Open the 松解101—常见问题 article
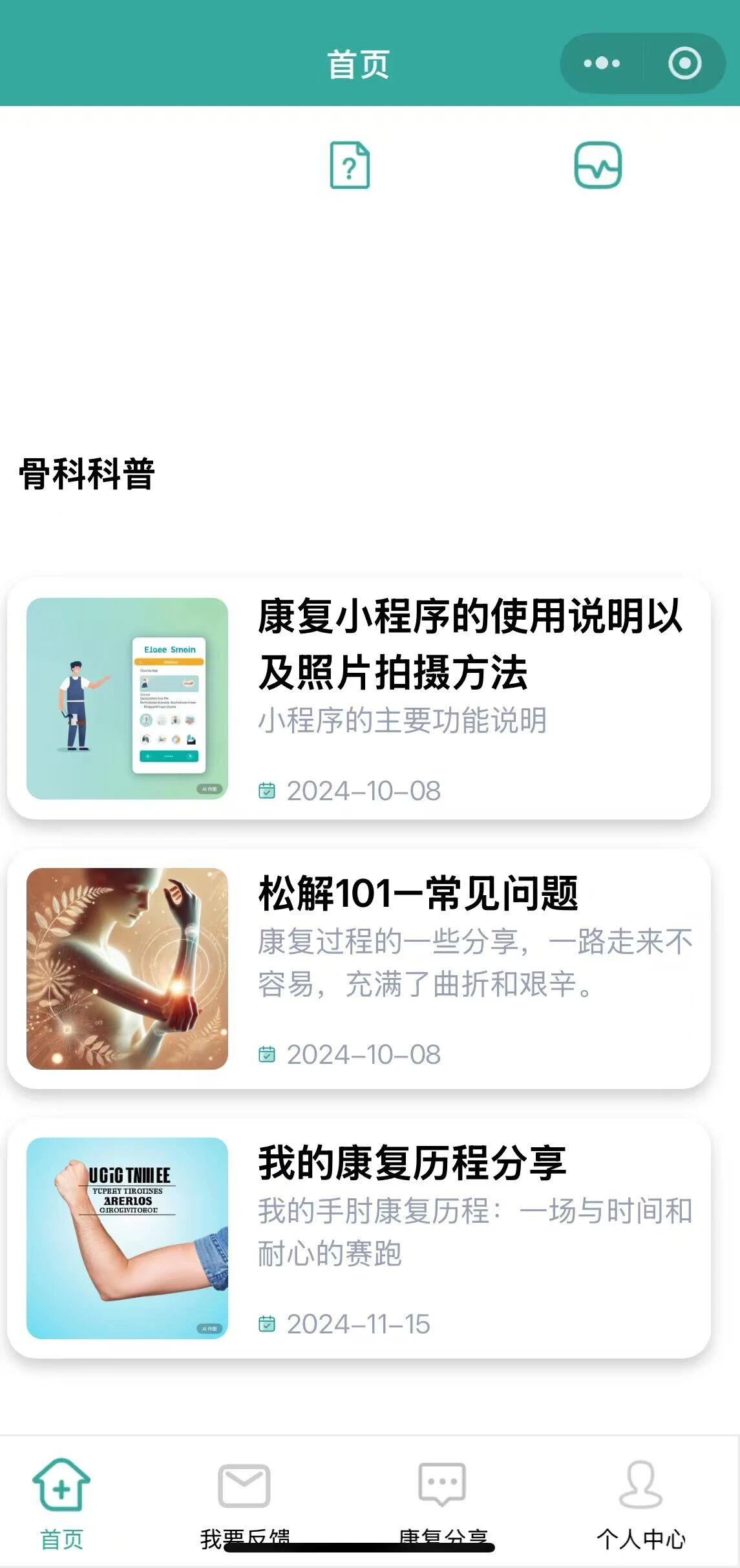The image size is (740, 1568). tap(359, 968)
